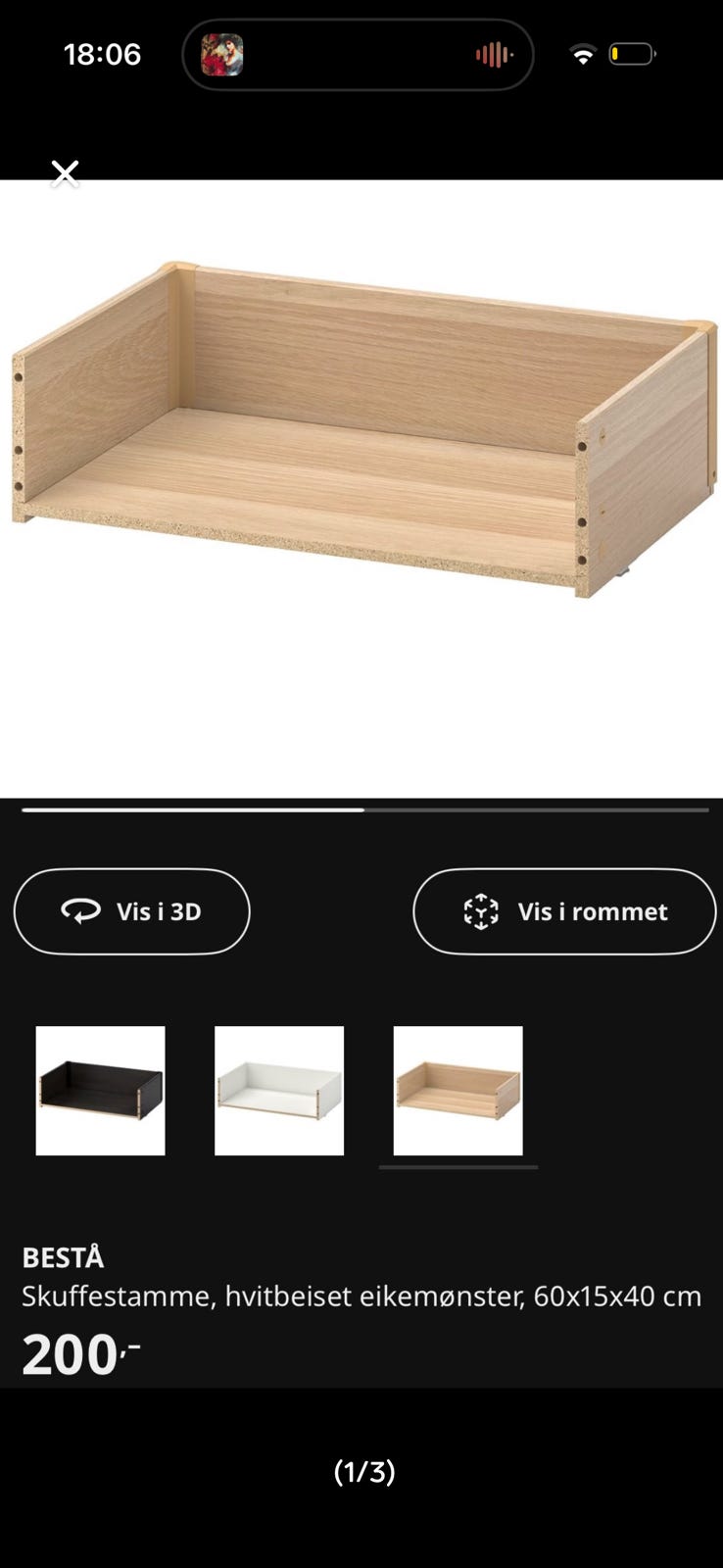
Task: Open the product in 3D view
Action: coord(131,911)
